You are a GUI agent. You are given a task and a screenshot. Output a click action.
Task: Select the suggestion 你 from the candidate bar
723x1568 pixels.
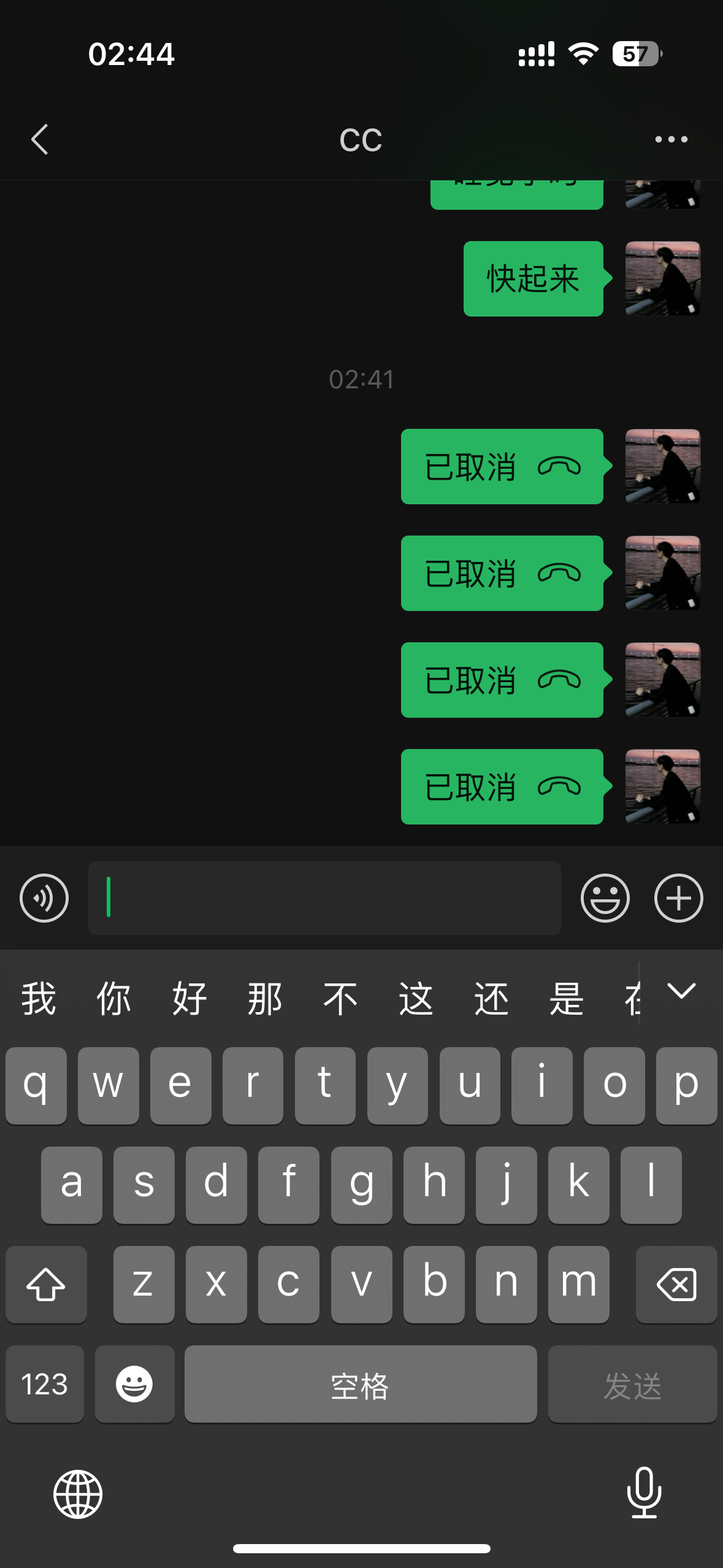[x=113, y=997]
